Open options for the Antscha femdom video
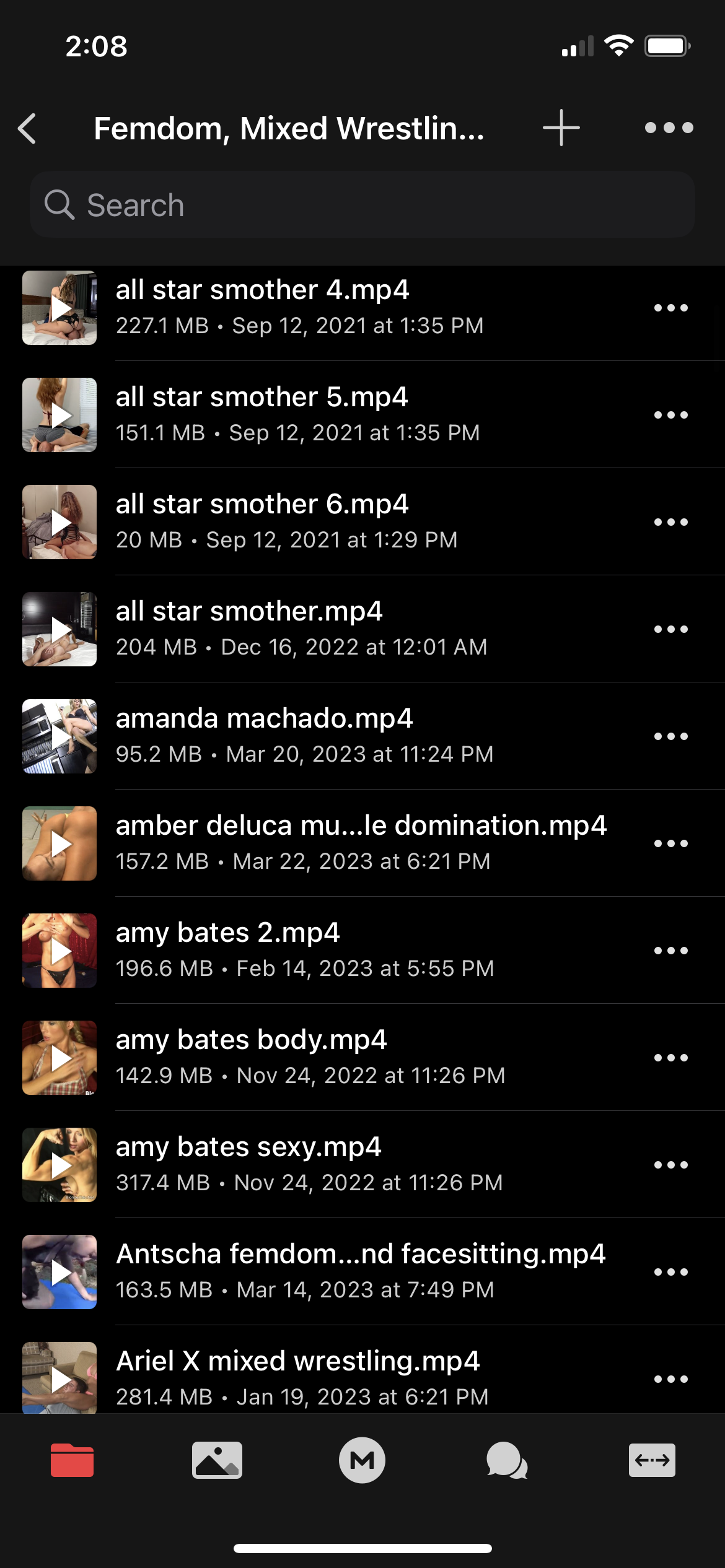Viewport: 725px width, 1568px height. tap(671, 1272)
